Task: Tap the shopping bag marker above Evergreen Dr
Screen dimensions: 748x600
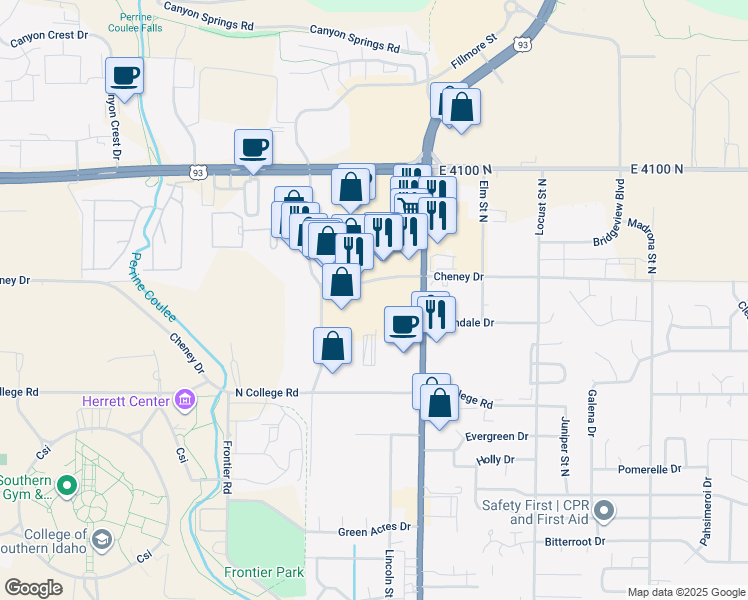Action: pos(439,403)
